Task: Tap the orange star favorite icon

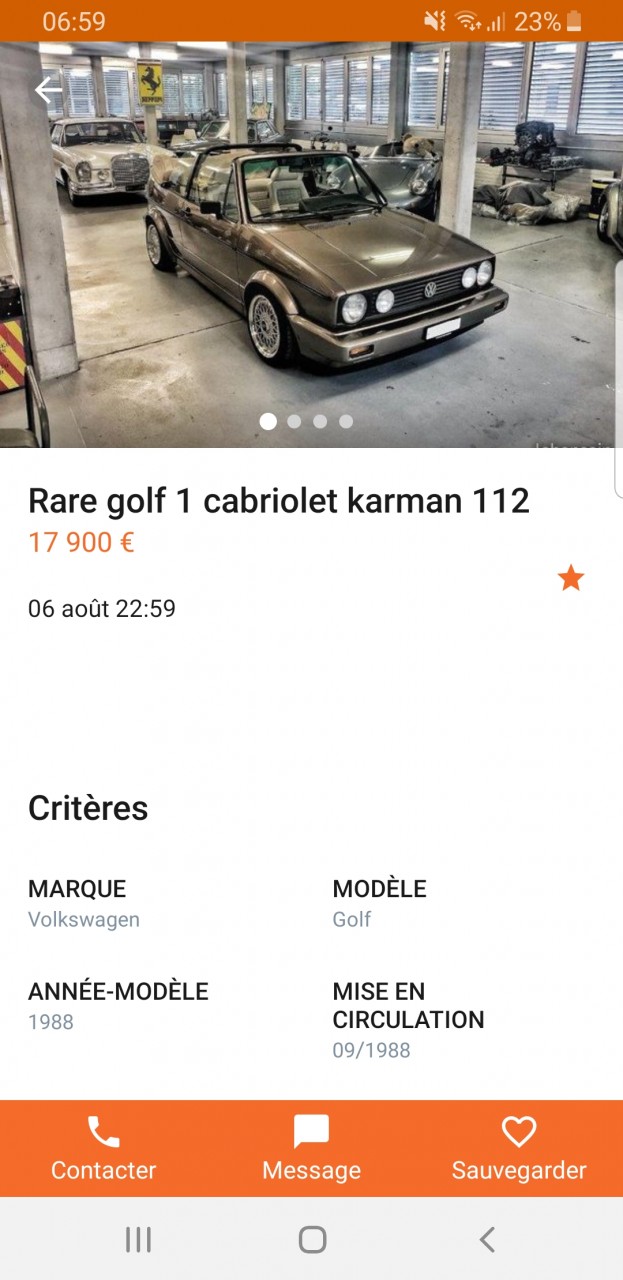Action: [571, 578]
